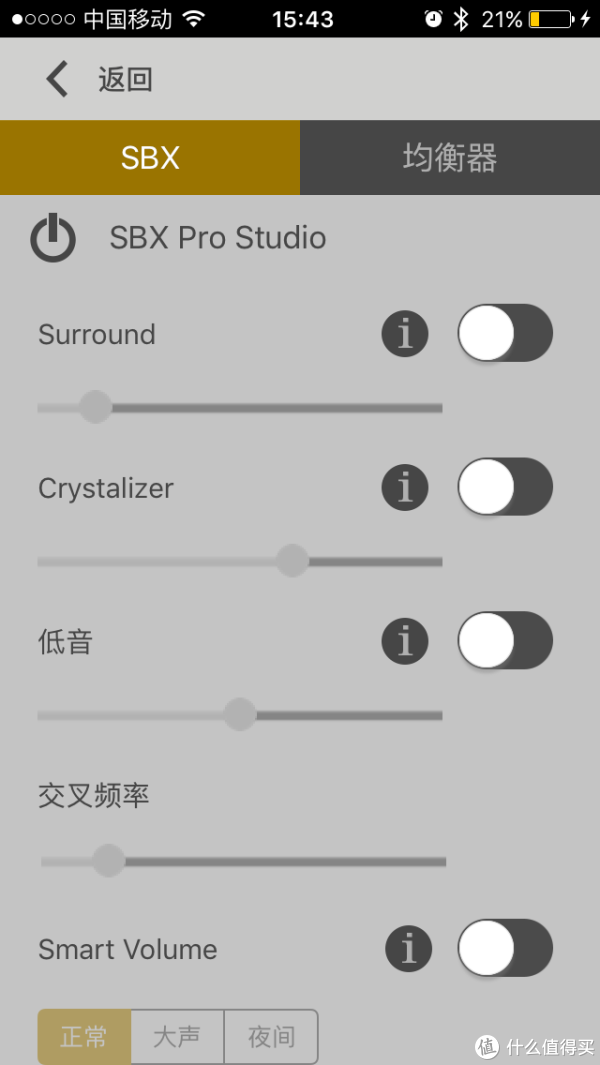Go back using the 返回 arrow

click(57, 79)
